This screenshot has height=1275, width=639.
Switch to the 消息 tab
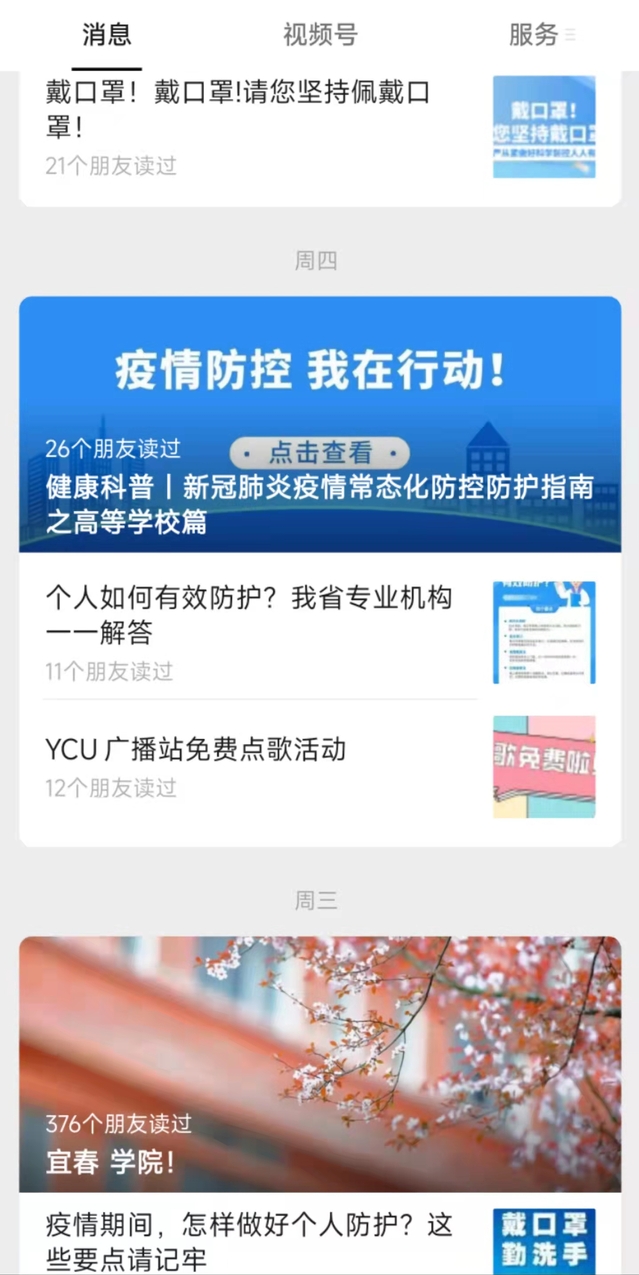(106, 35)
